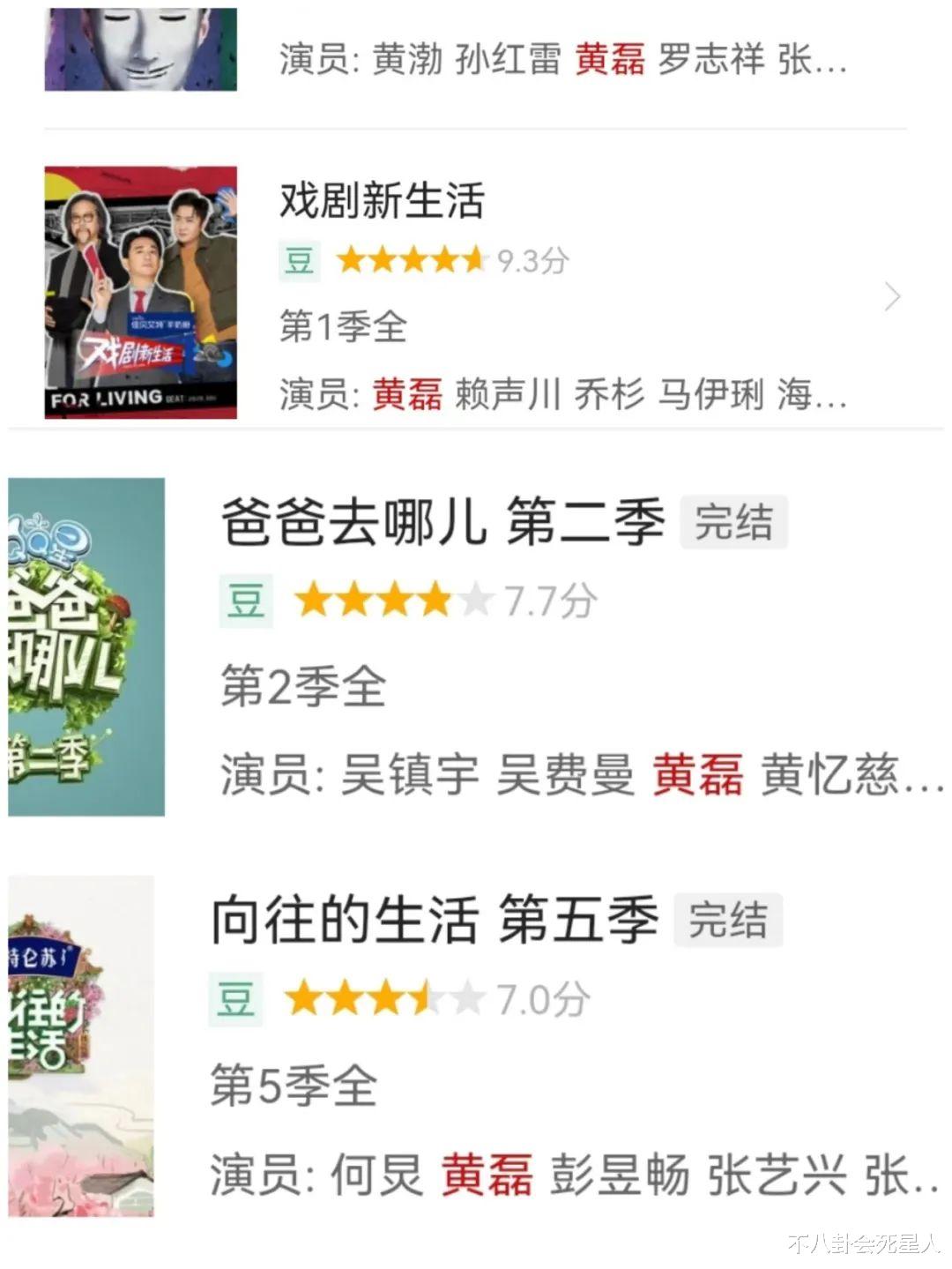This screenshot has width=952, height=1269.
Task: Select the five-star rating row of 戏剧新生活
Action: [410, 259]
